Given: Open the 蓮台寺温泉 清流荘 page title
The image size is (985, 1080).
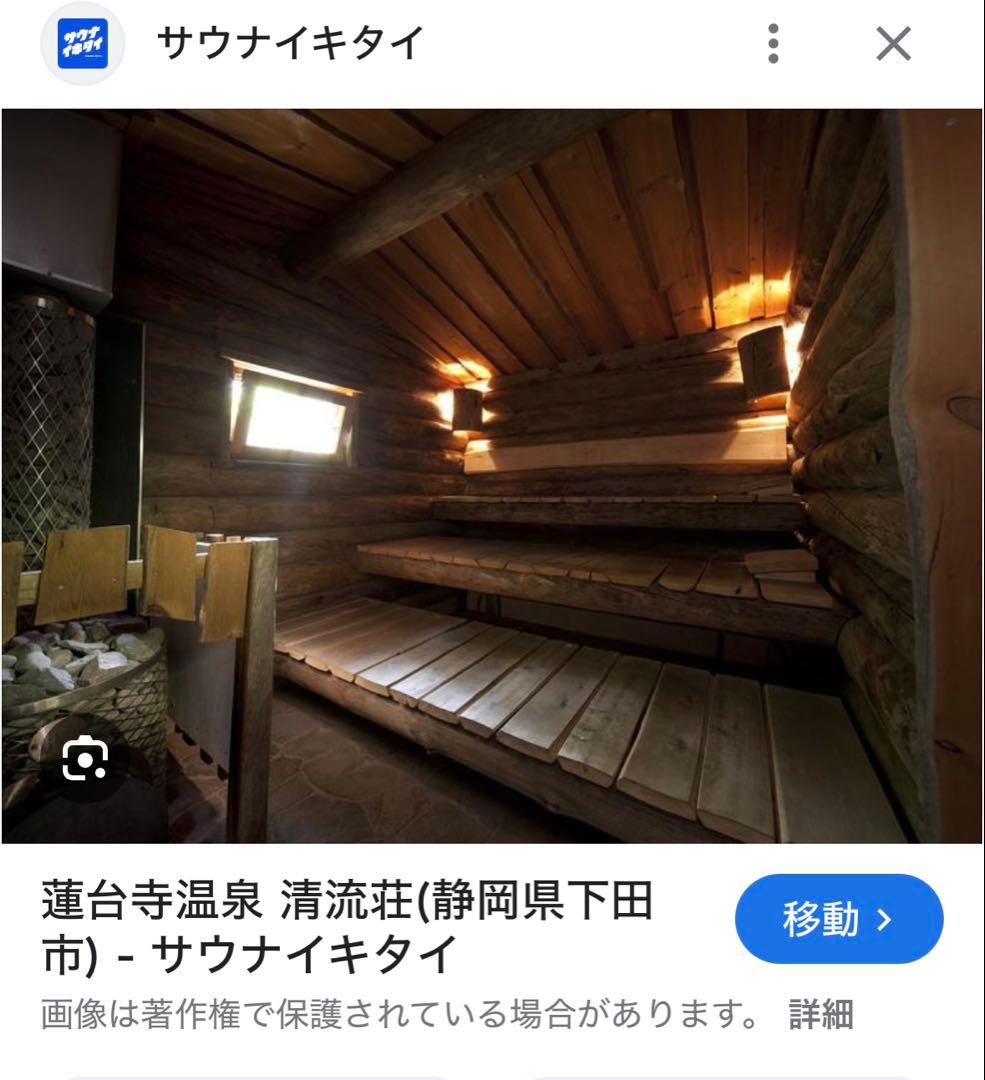Looking at the screenshot, I should pyautogui.click(x=347, y=927).
